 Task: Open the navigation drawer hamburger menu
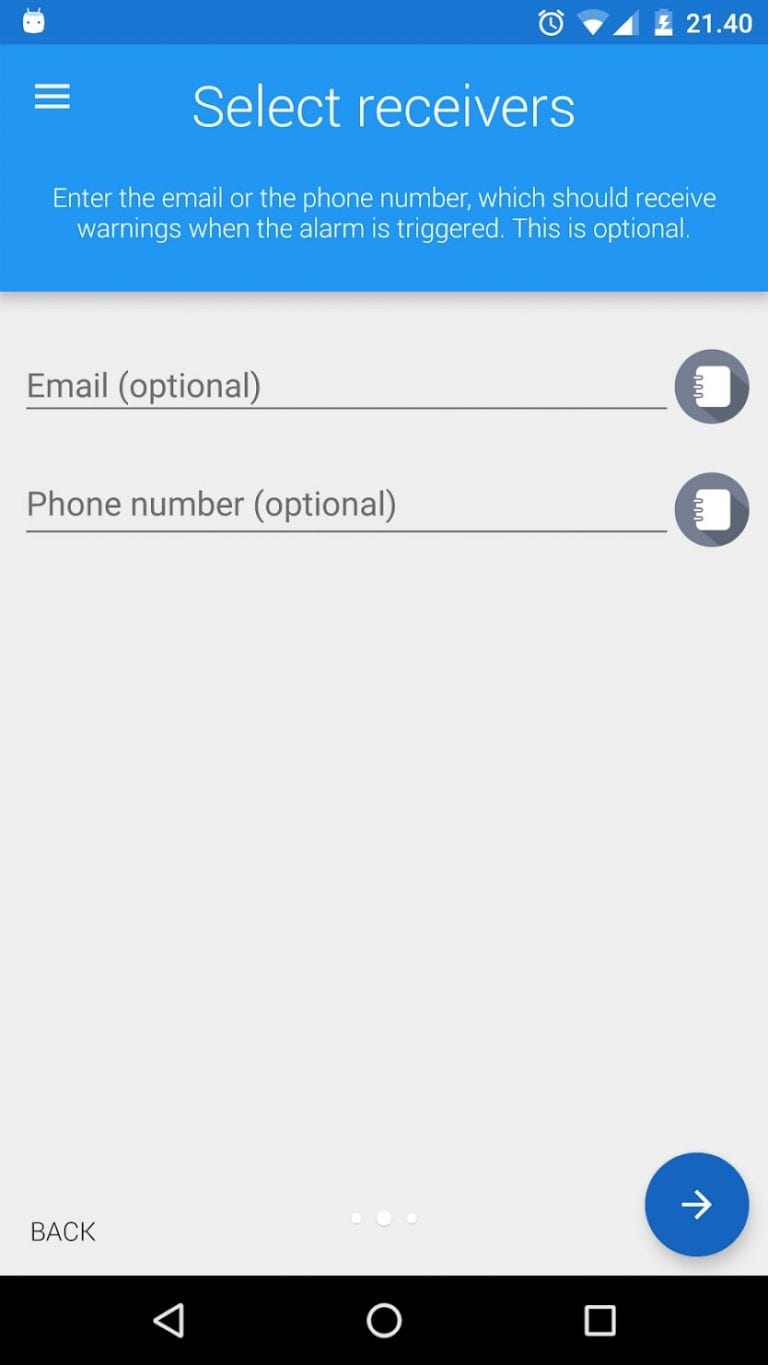pyautogui.click(x=52, y=96)
